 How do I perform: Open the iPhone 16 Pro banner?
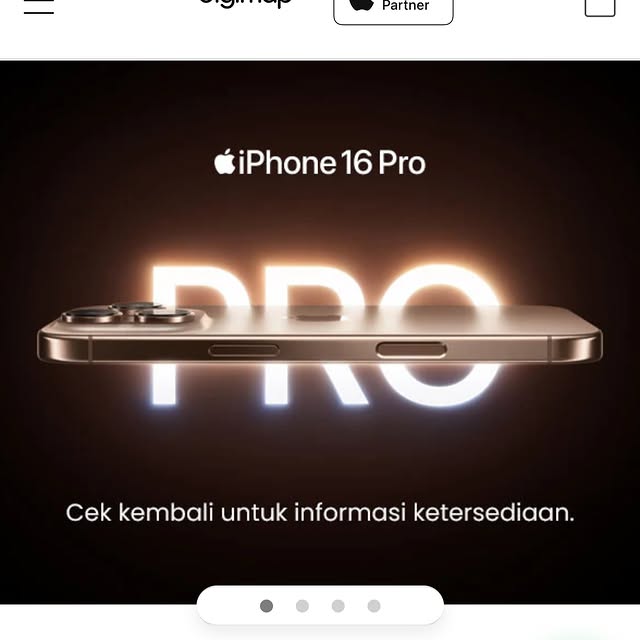320,330
